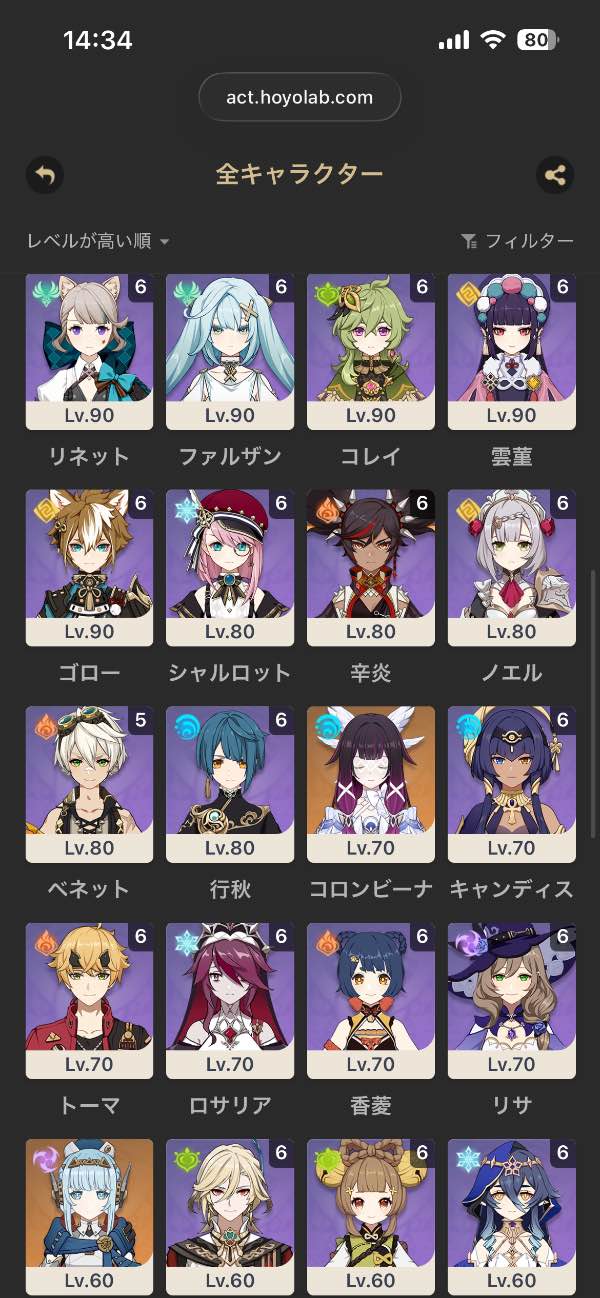
Task: Open リネット character card
Action: pos(89,351)
